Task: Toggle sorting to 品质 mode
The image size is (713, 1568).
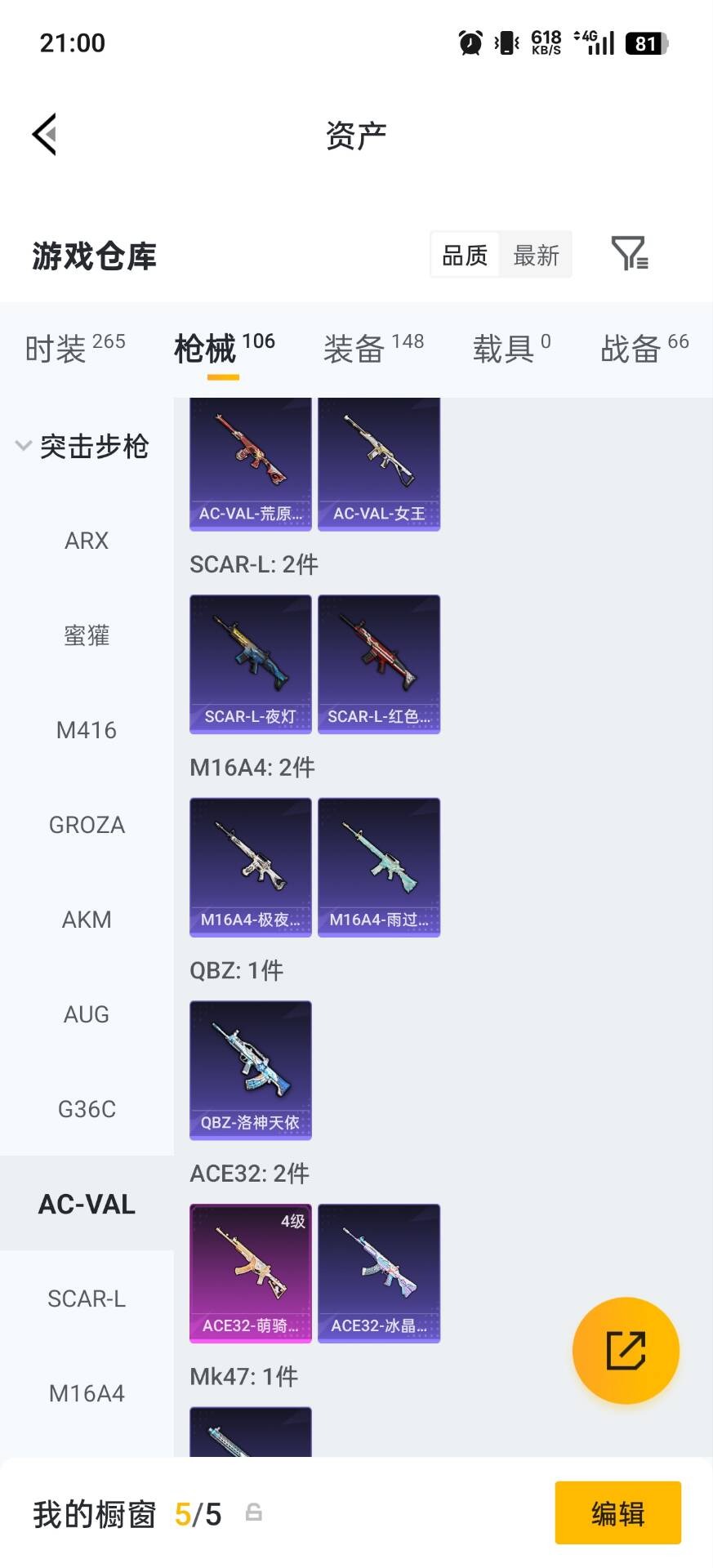Action: tap(463, 255)
